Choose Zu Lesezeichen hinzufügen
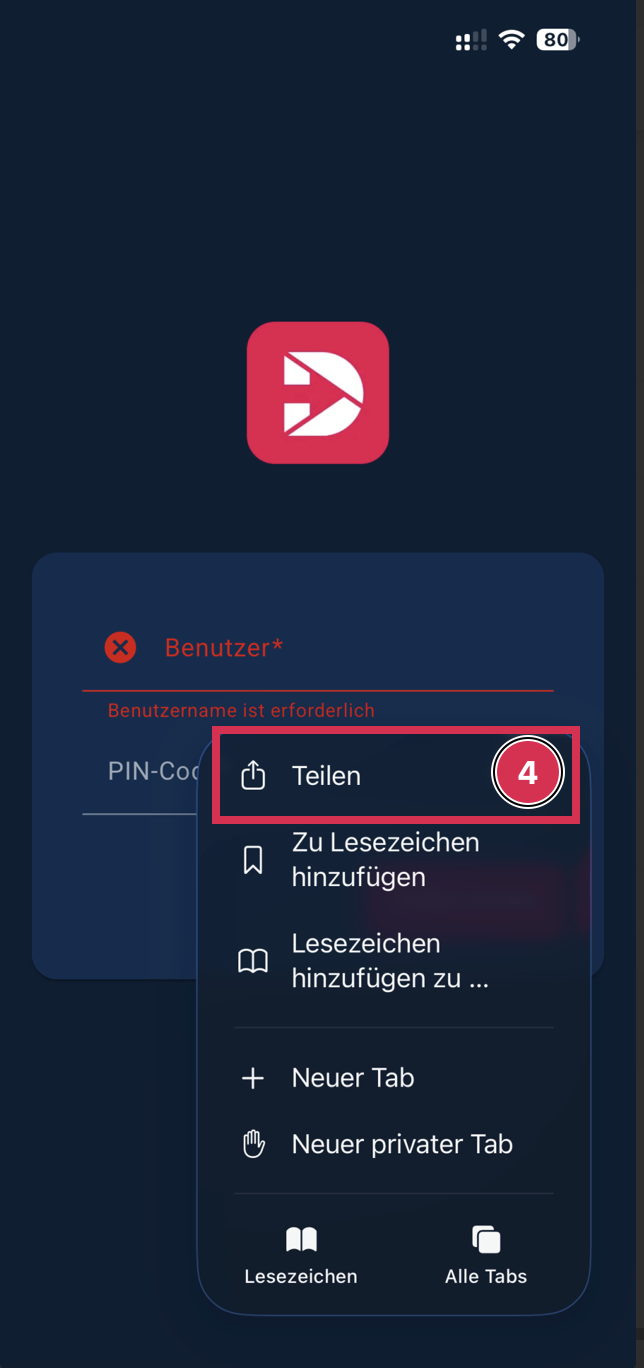This screenshot has height=1368, width=644. coord(385,860)
